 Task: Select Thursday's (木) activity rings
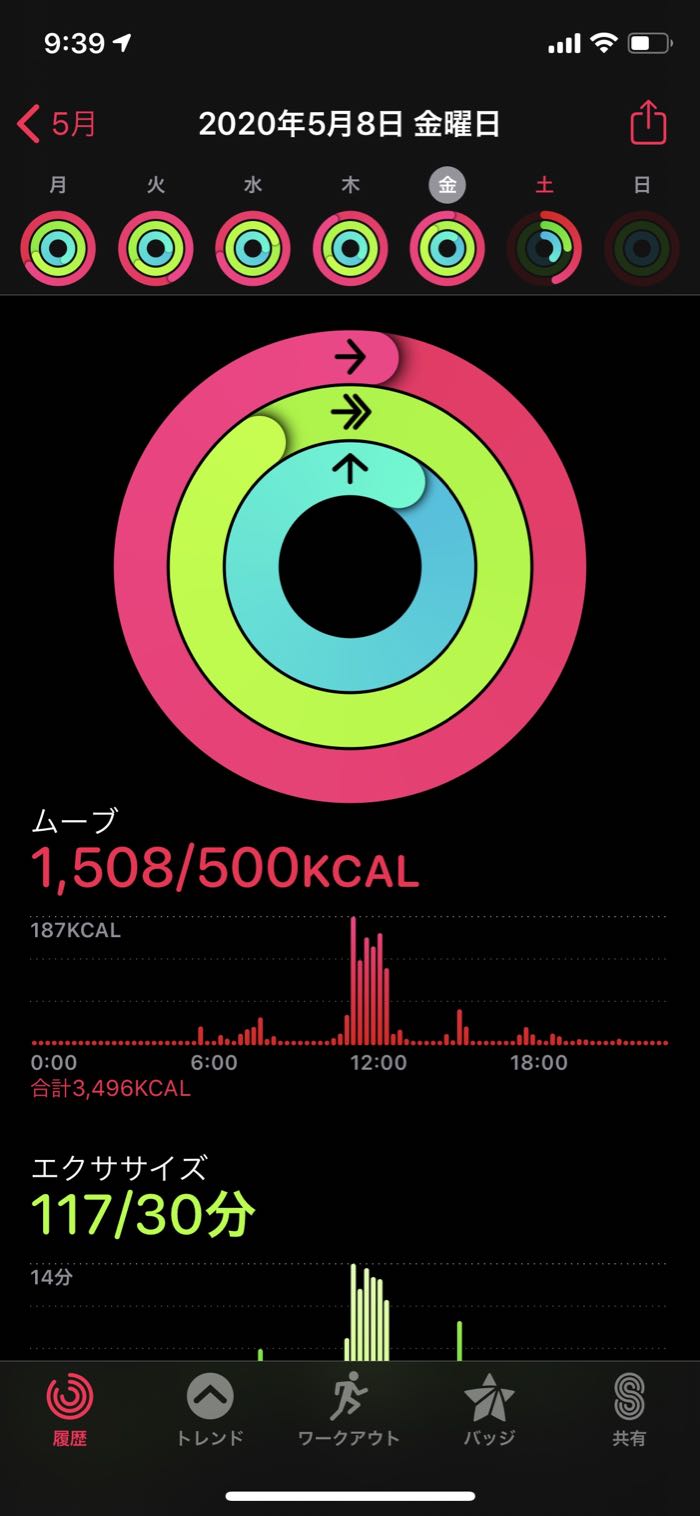pos(350,248)
